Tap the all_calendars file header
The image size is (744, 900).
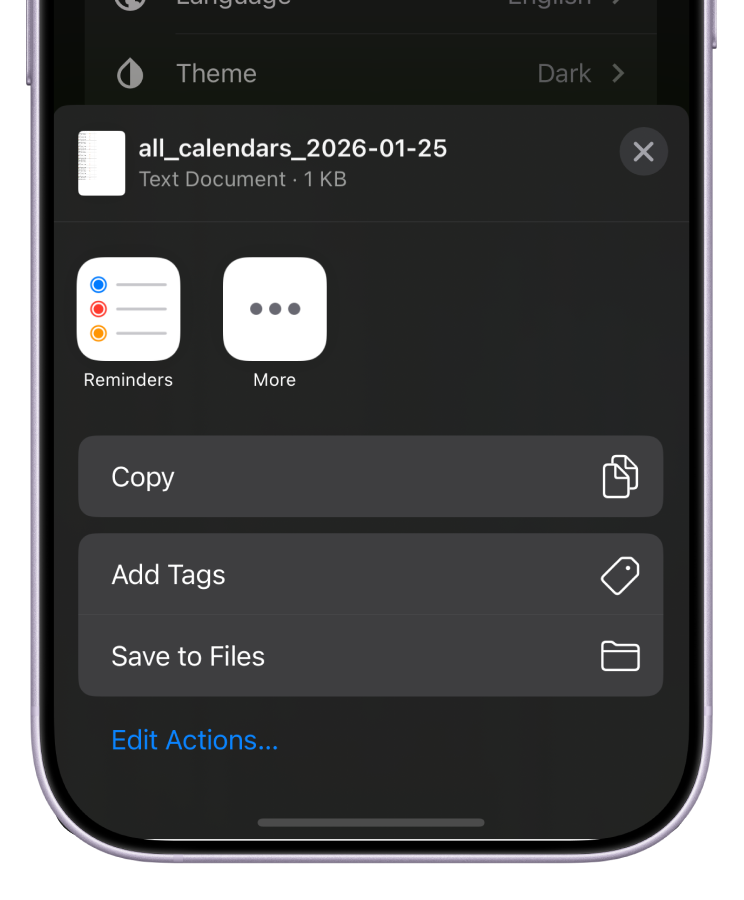point(292,163)
